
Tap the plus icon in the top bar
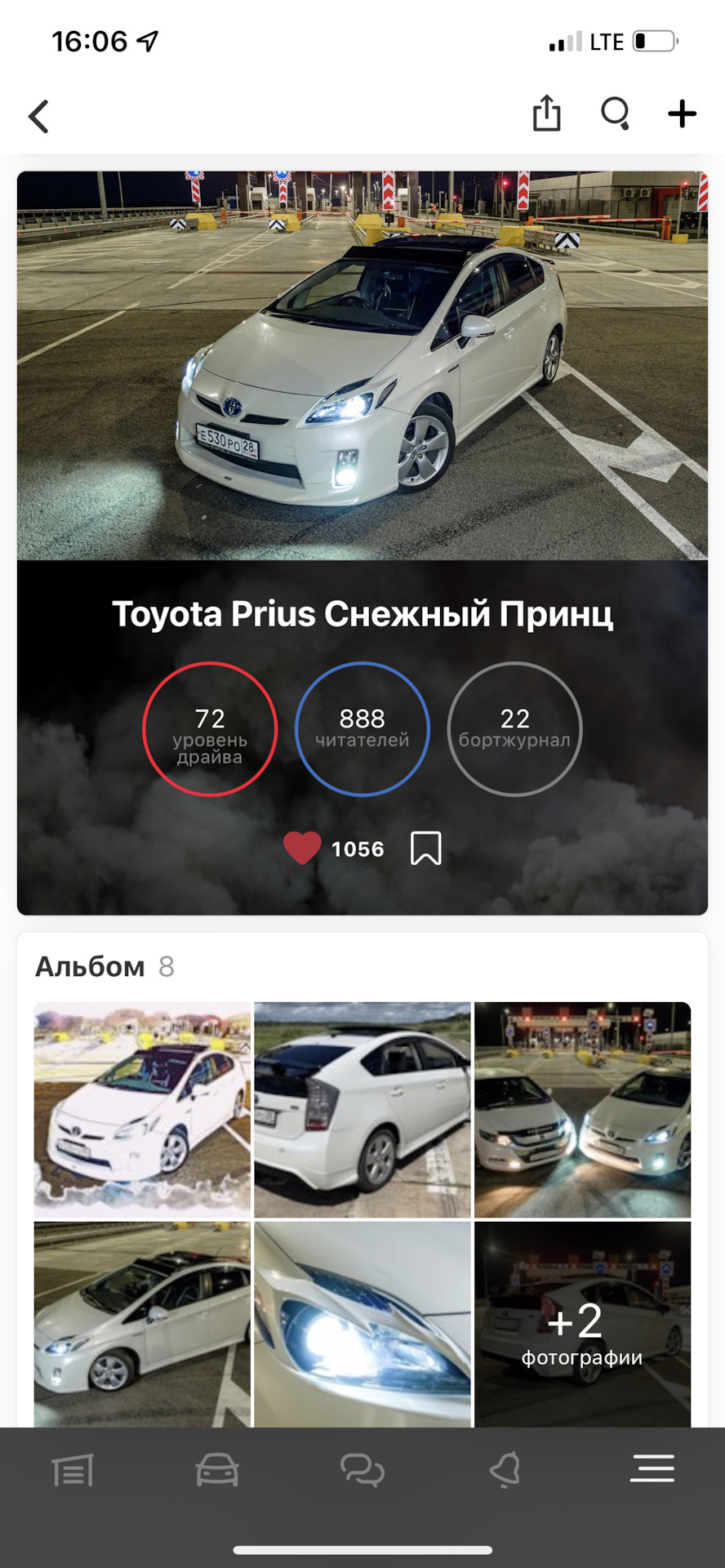(682, 114)
